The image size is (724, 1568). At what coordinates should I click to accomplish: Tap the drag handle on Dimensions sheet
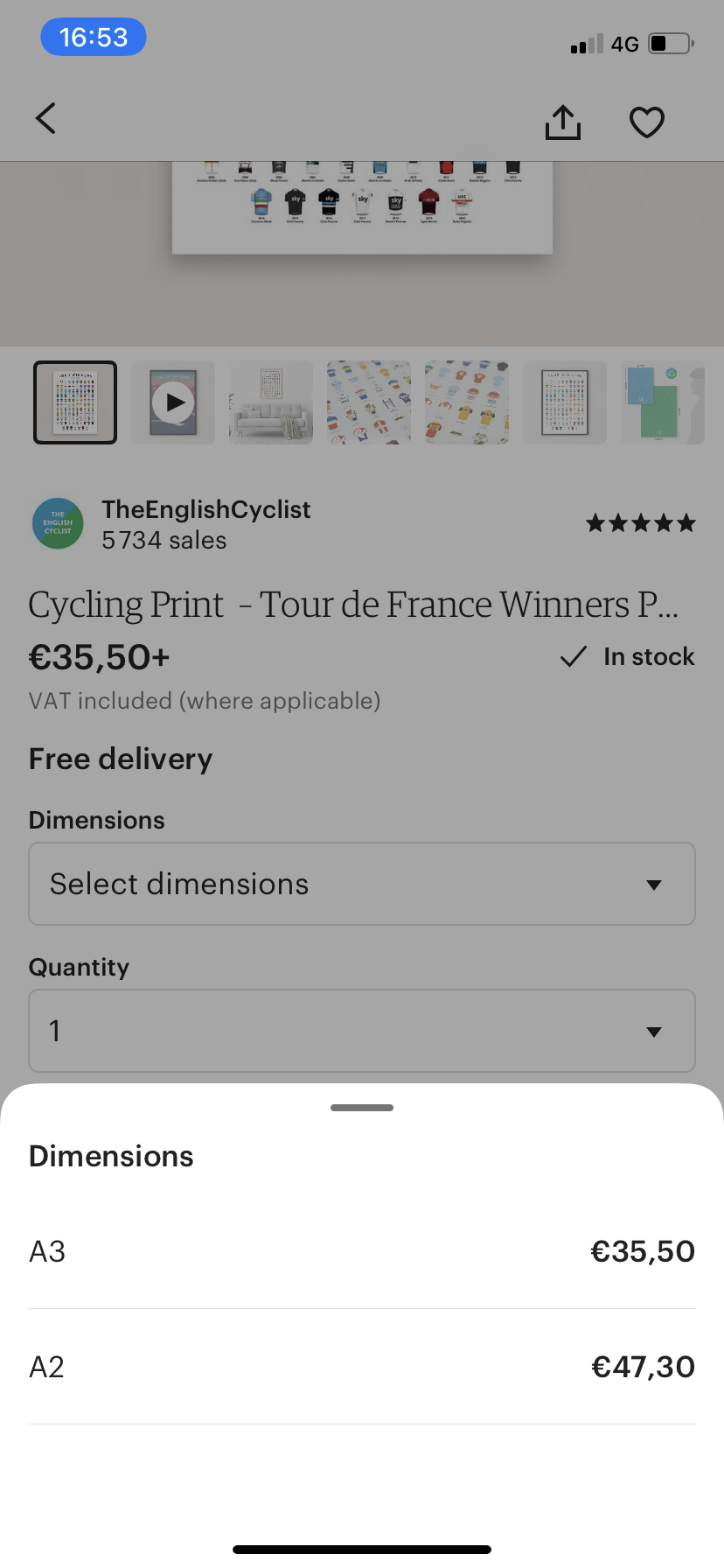pyautogui.click(x=361, y=1107)
